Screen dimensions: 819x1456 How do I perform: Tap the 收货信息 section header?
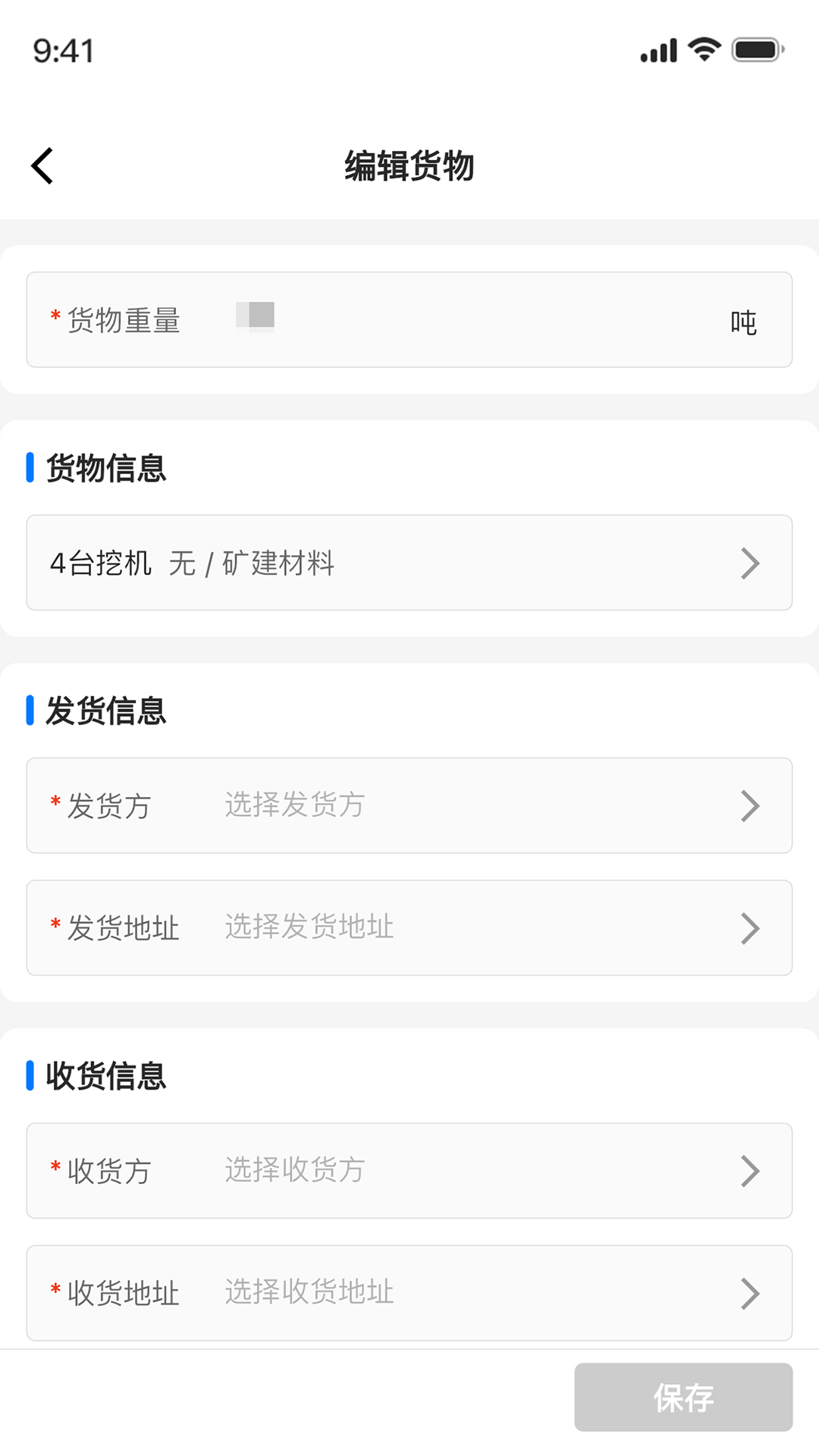pos(106,1075)
